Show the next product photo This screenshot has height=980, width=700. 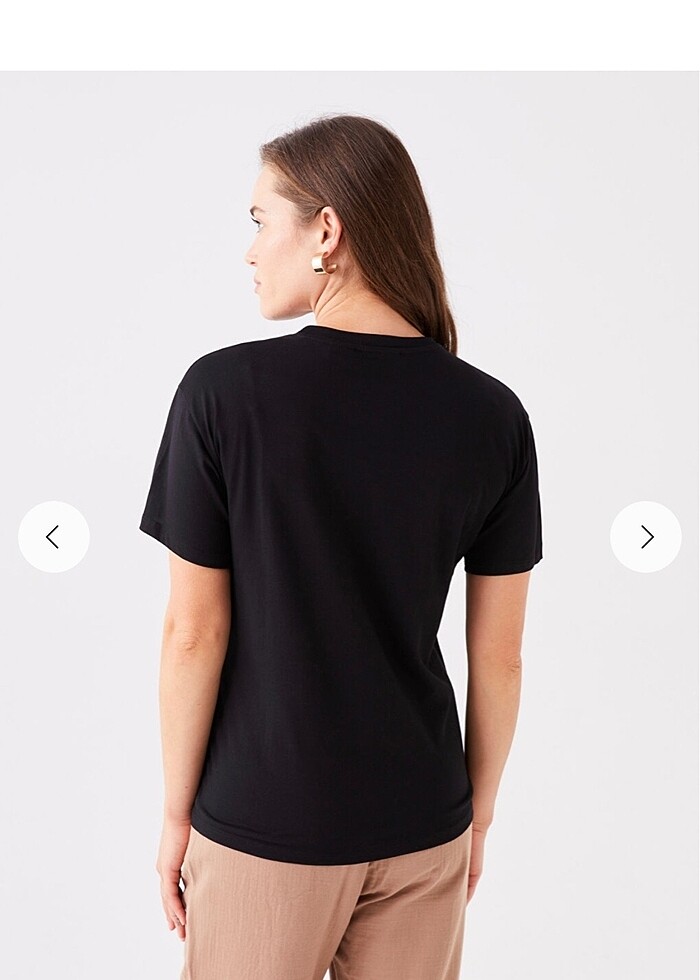tap(646, 537)
